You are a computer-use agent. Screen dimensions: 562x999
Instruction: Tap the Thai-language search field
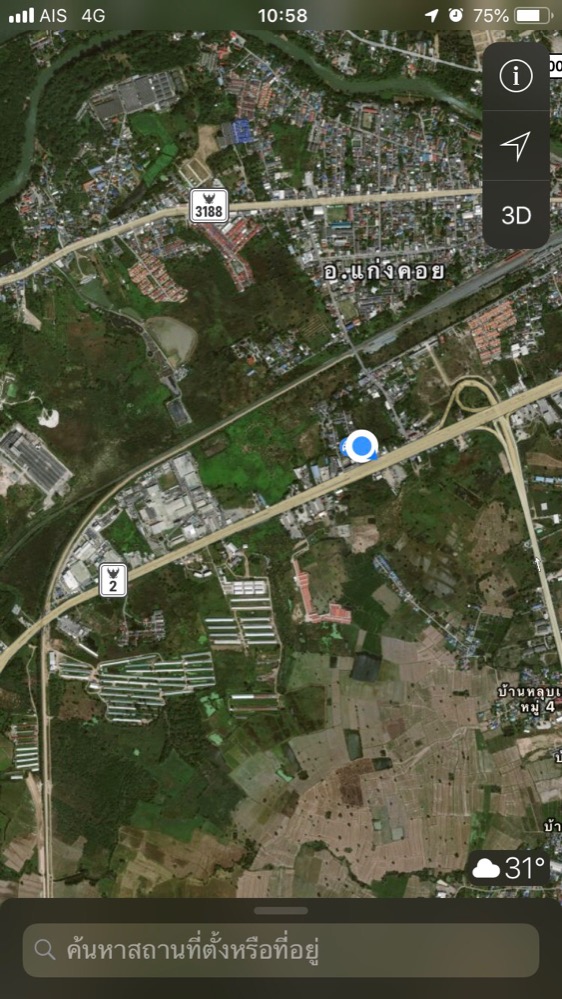(280, 950)
